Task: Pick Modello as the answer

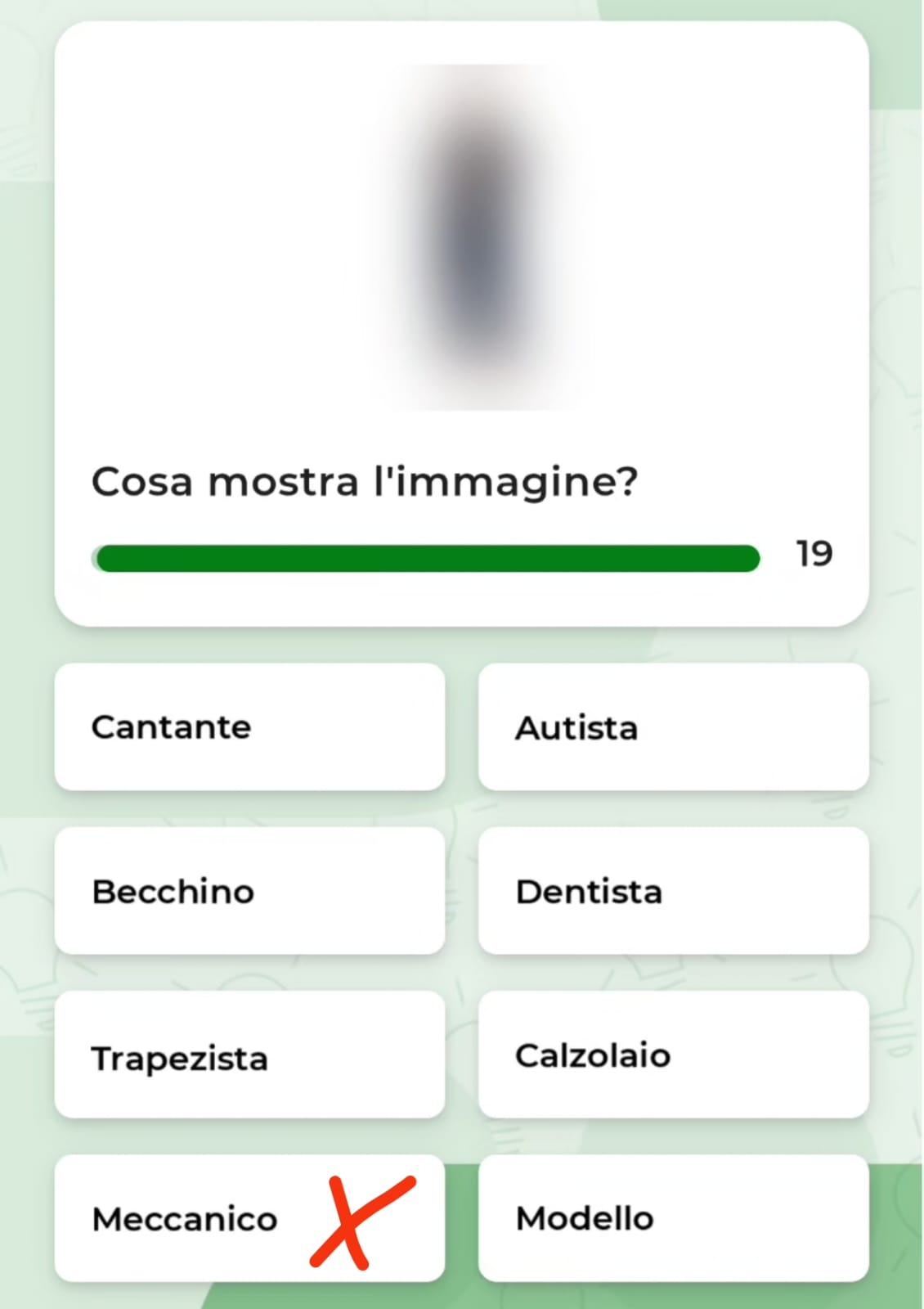Action: tap(673, 1218)
